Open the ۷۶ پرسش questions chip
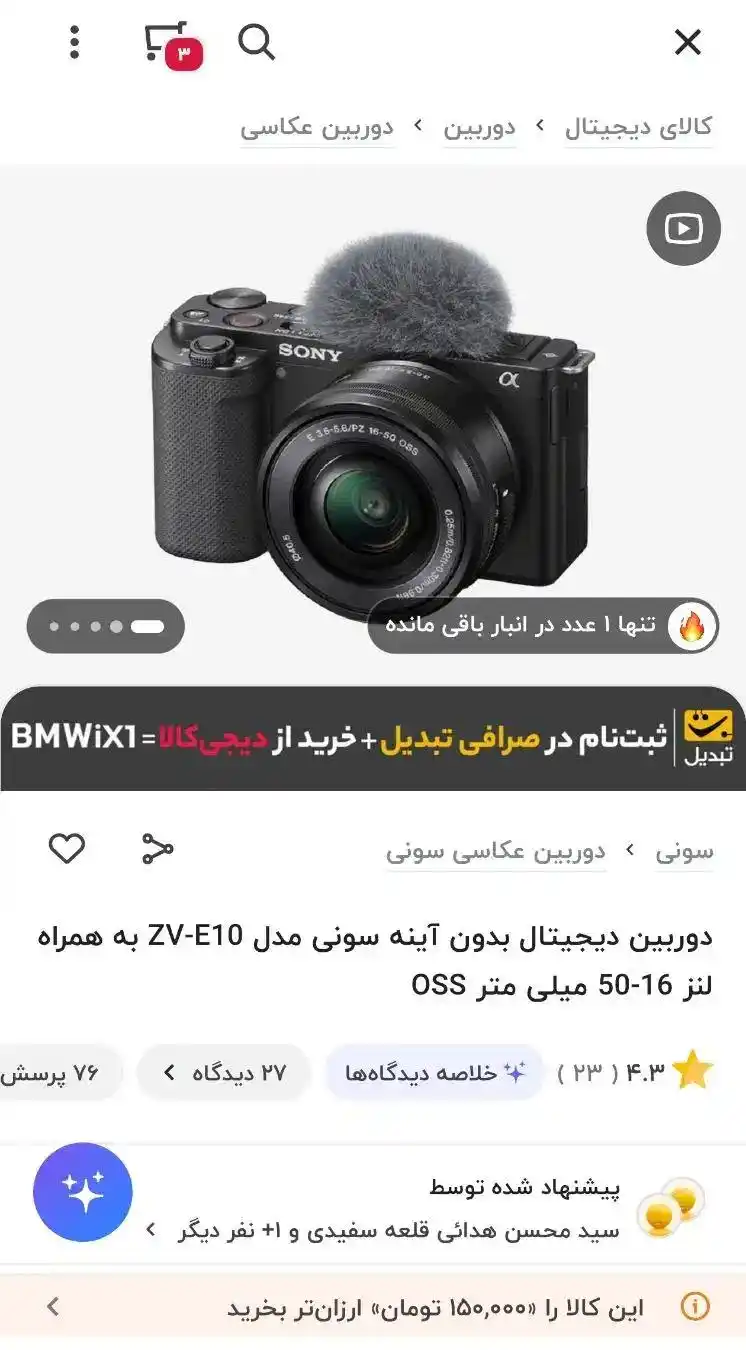This screenshot has width=746, height=1350. 55,1073
